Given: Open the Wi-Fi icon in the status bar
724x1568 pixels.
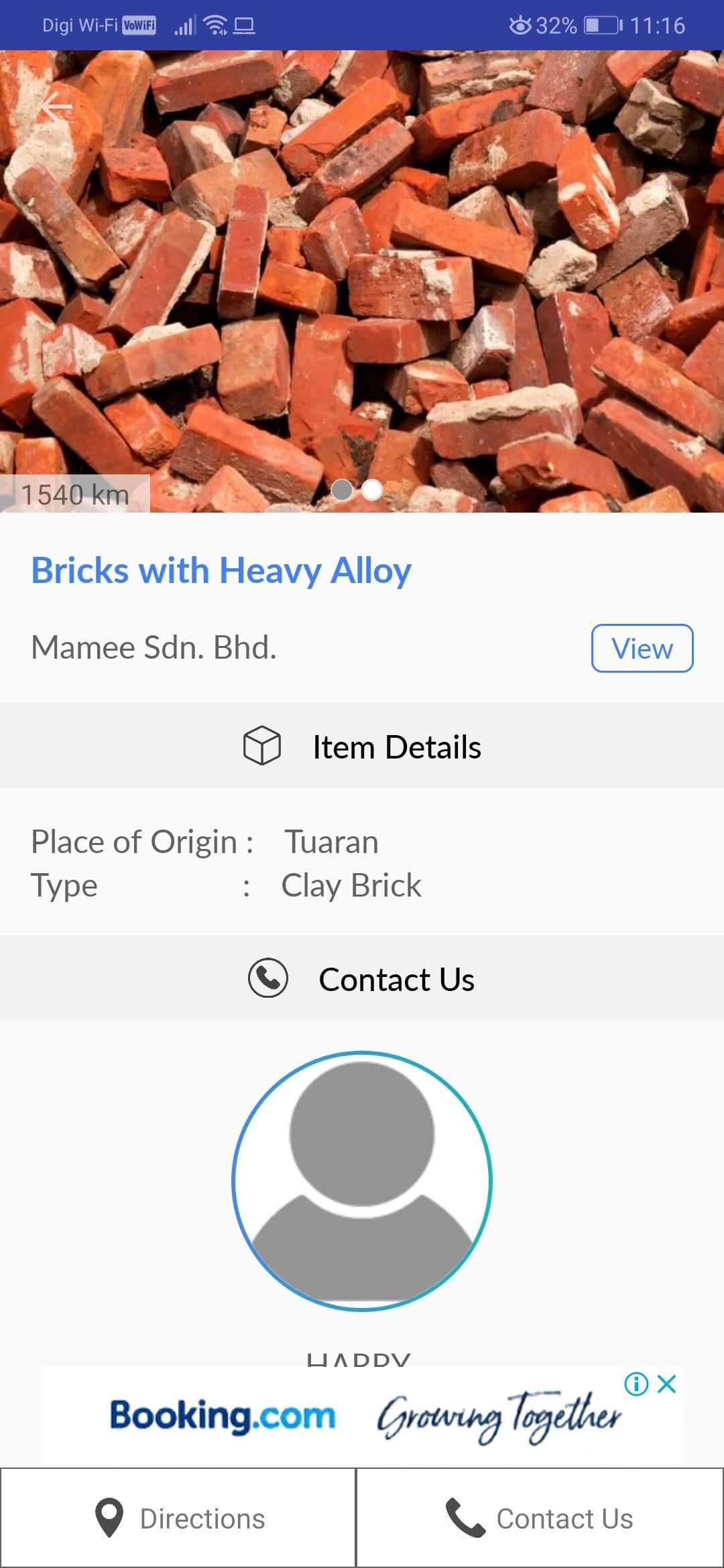Looking at the screenshot, I should point(216,25).
